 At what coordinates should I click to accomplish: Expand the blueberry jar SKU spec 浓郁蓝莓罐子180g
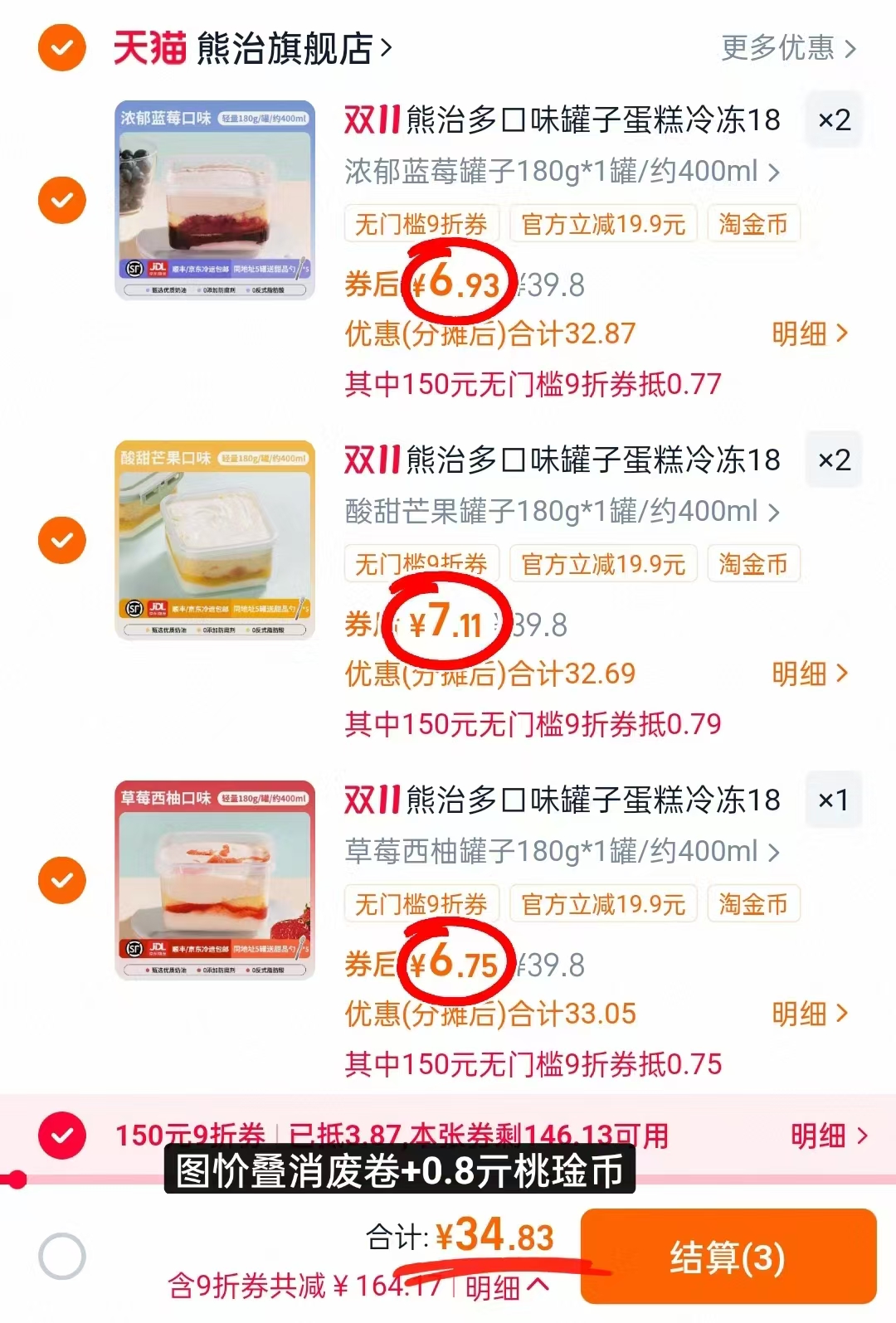click(x=556, y=172)
